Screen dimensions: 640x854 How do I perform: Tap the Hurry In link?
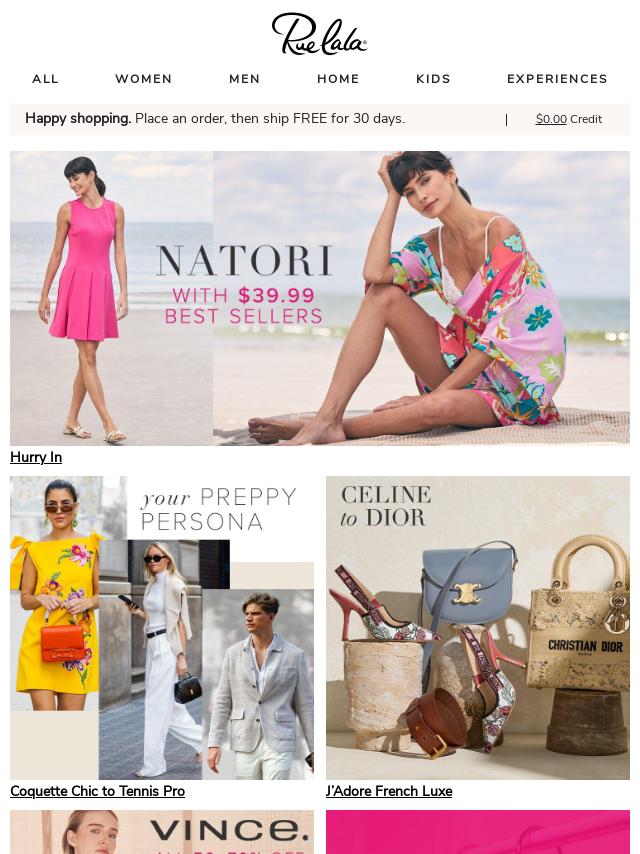(x=36, y=457)
